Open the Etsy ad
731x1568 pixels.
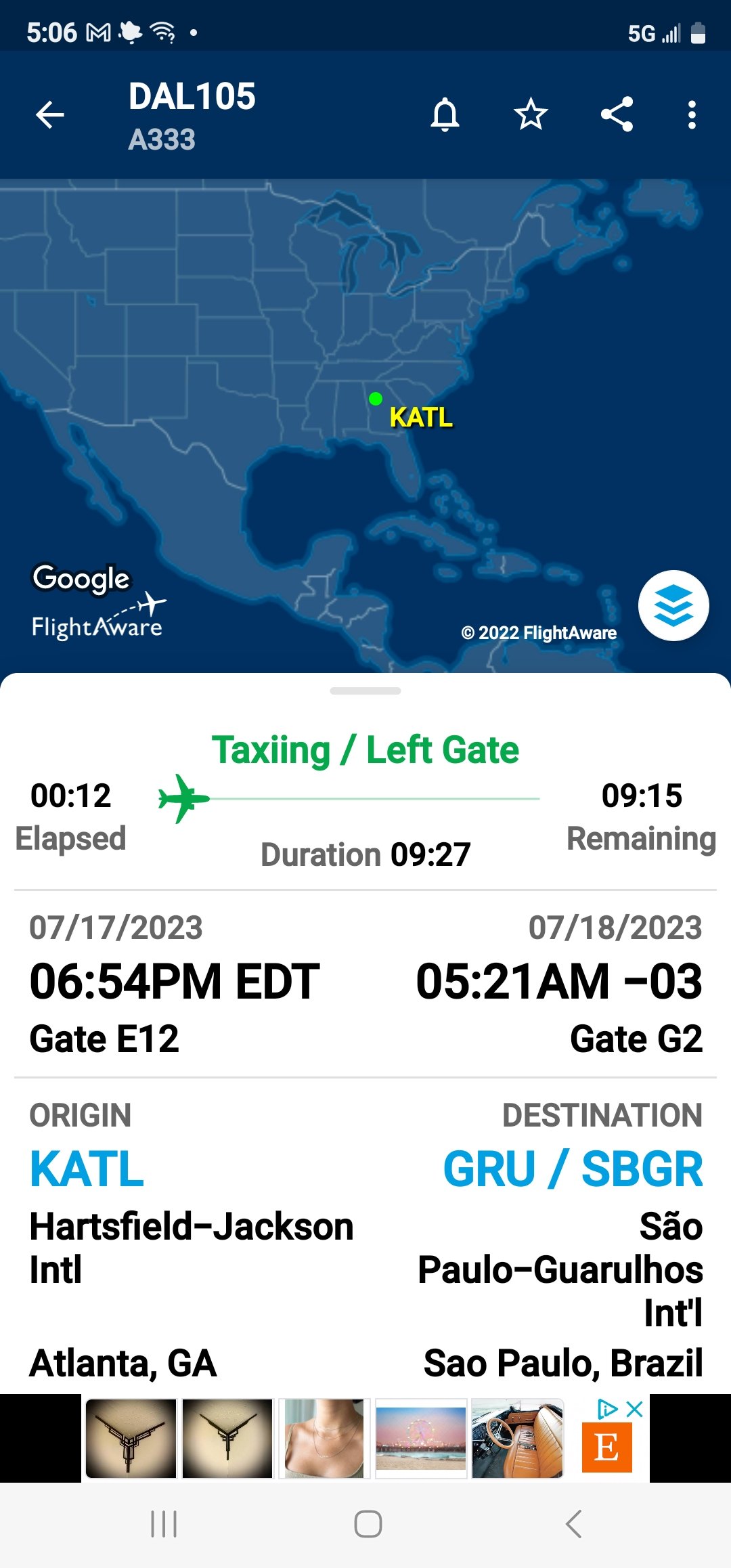click(606, 1447)
